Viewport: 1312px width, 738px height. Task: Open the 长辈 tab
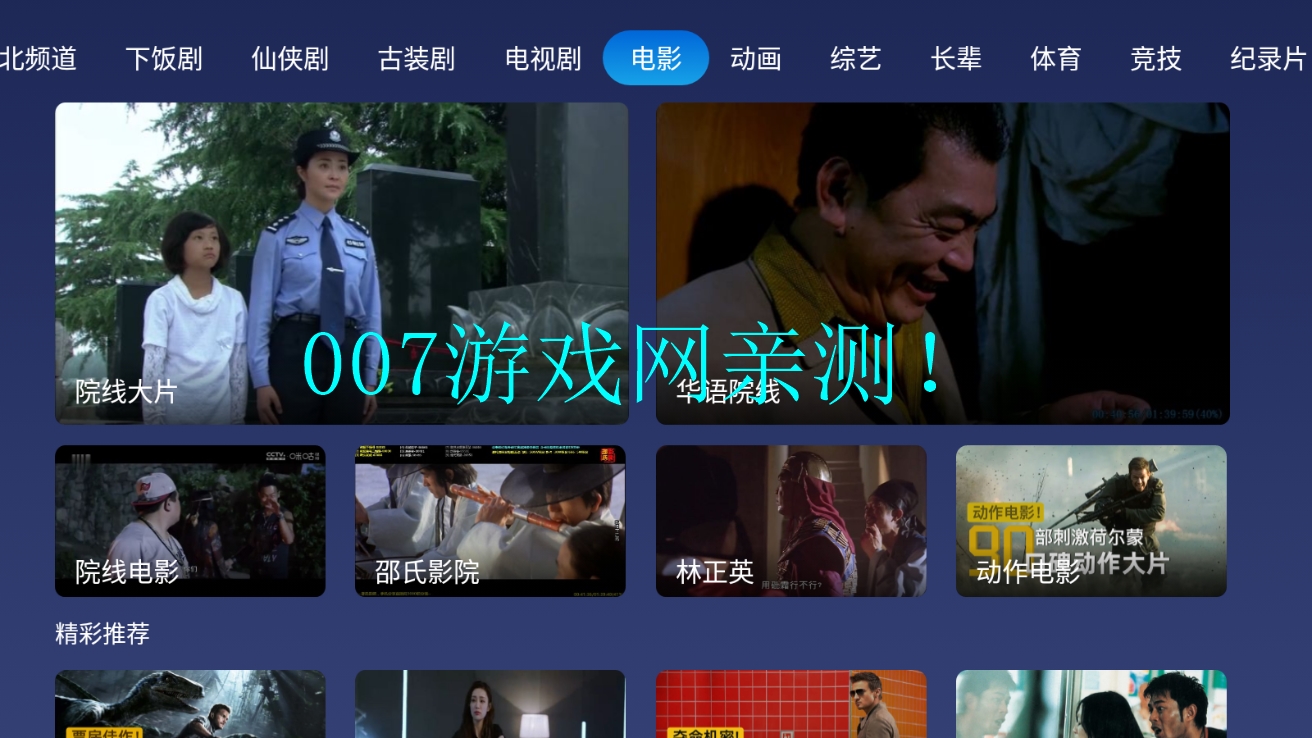pyautogui.click(x=956, y=59)
